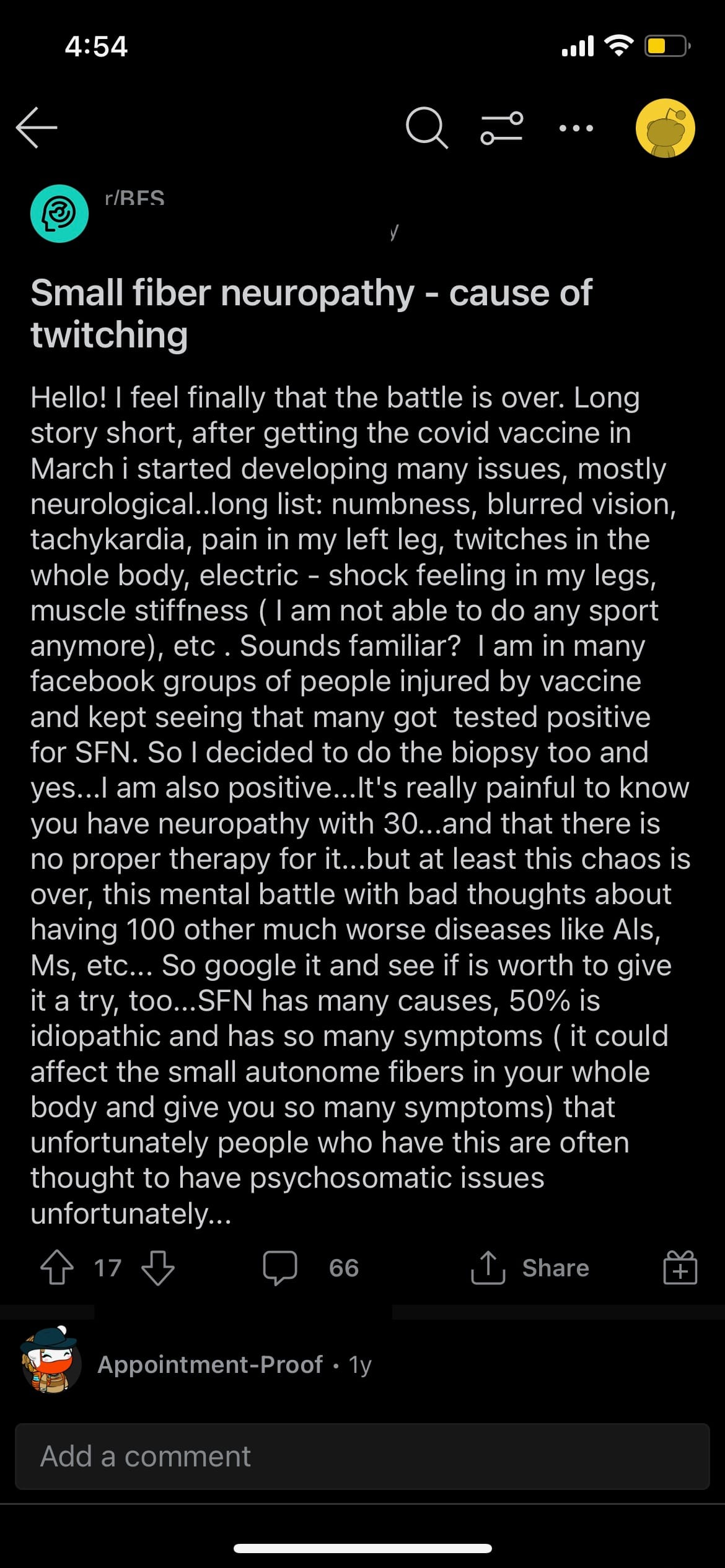Screen dimensions: 725x1568
Task: Open the three-dot overflow menu
Action: [x=576, y=128]
